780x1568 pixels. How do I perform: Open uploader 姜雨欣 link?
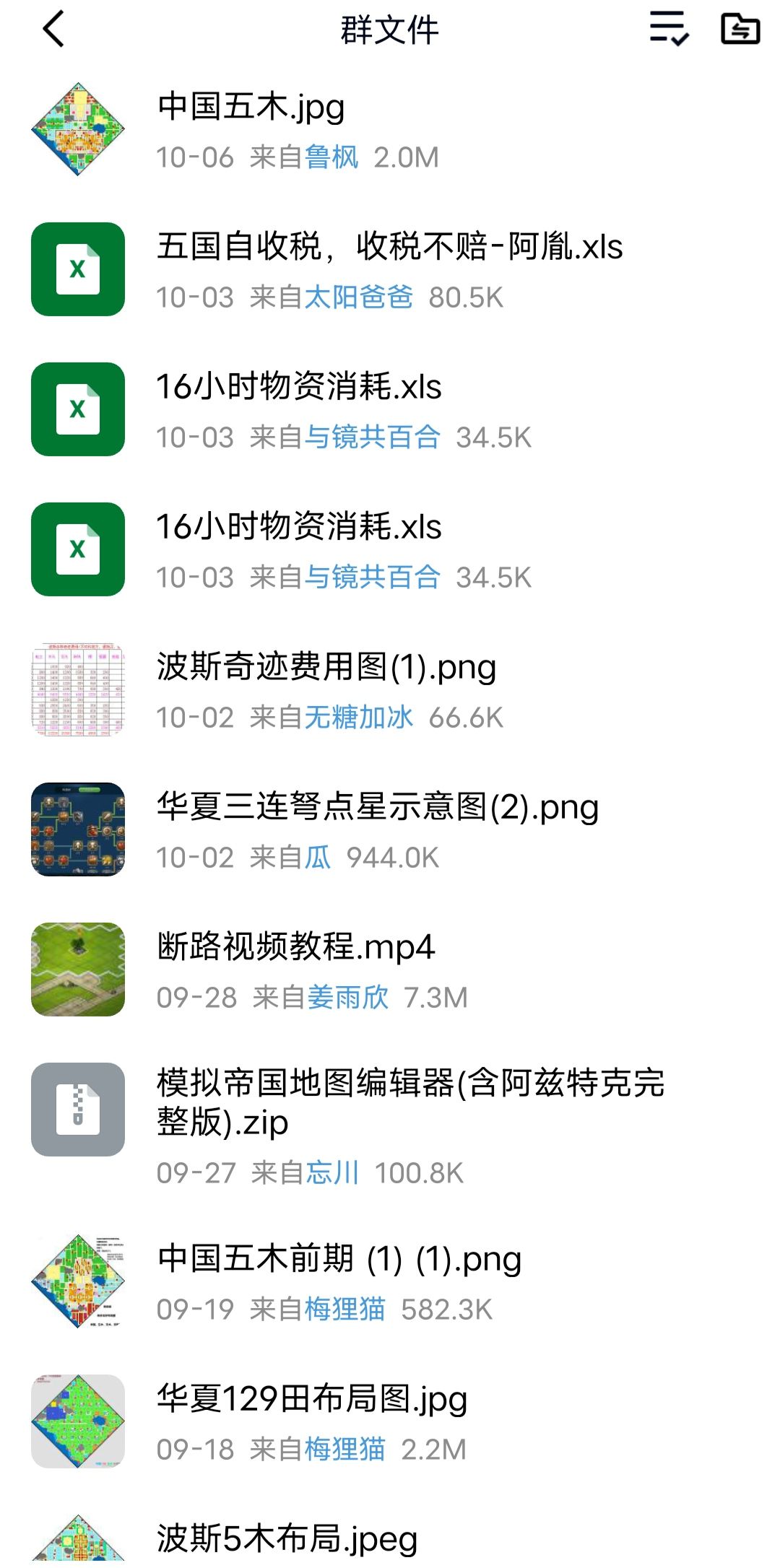pos(348,998)
